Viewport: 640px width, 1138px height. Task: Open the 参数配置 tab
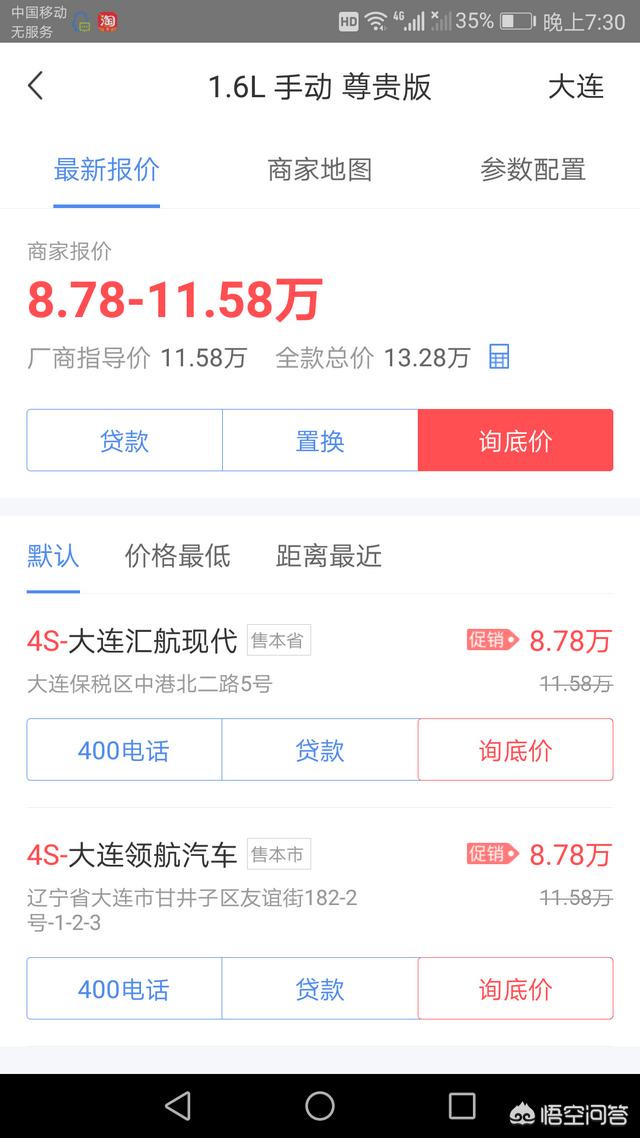533,170
